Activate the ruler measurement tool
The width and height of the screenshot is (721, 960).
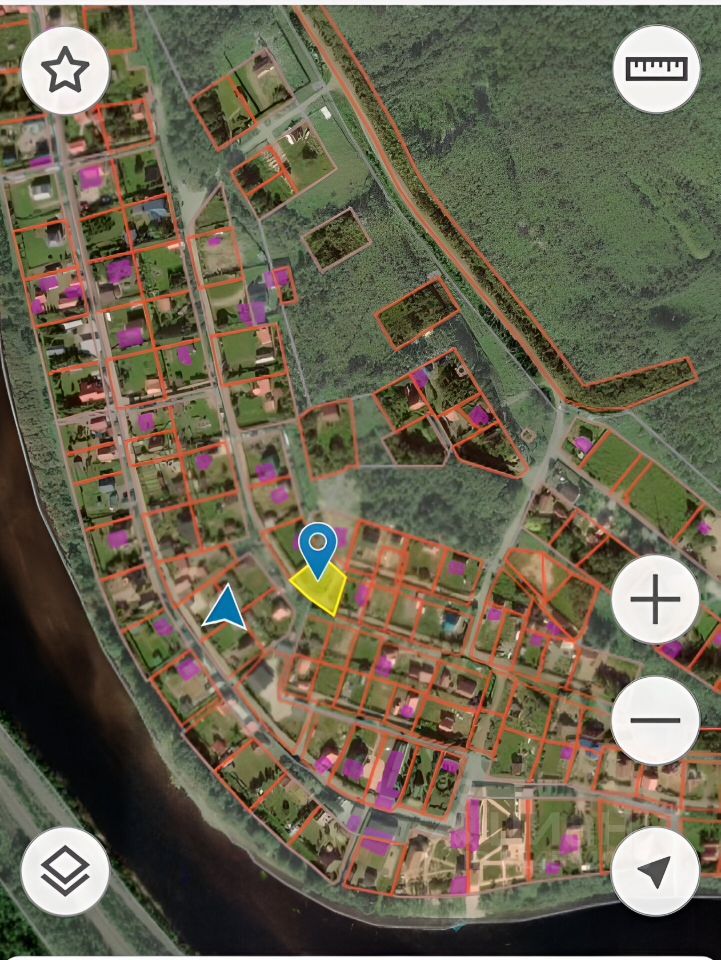656,68
